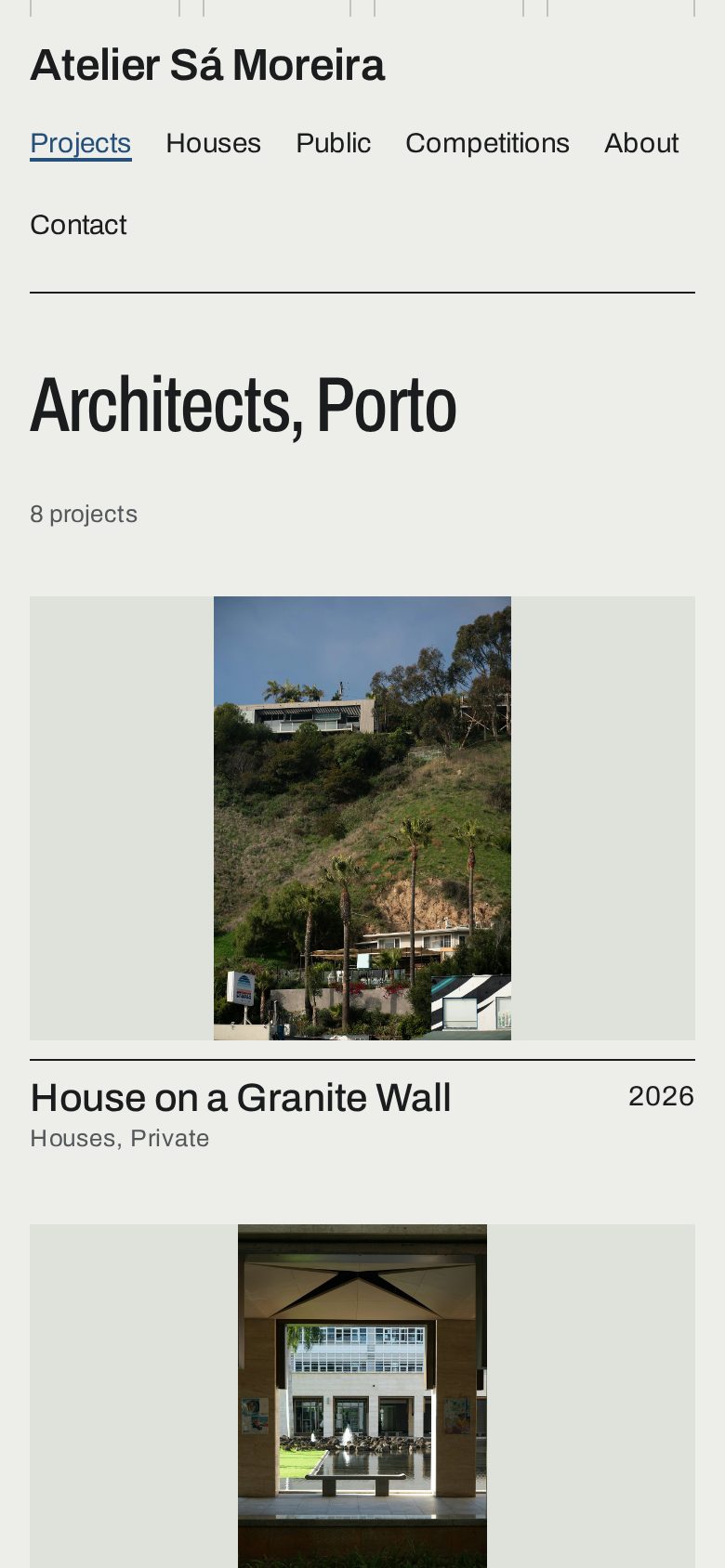Open the hillside house project image
The image size is (725, 1568).
pyautogui.click(x=362, y=818)
